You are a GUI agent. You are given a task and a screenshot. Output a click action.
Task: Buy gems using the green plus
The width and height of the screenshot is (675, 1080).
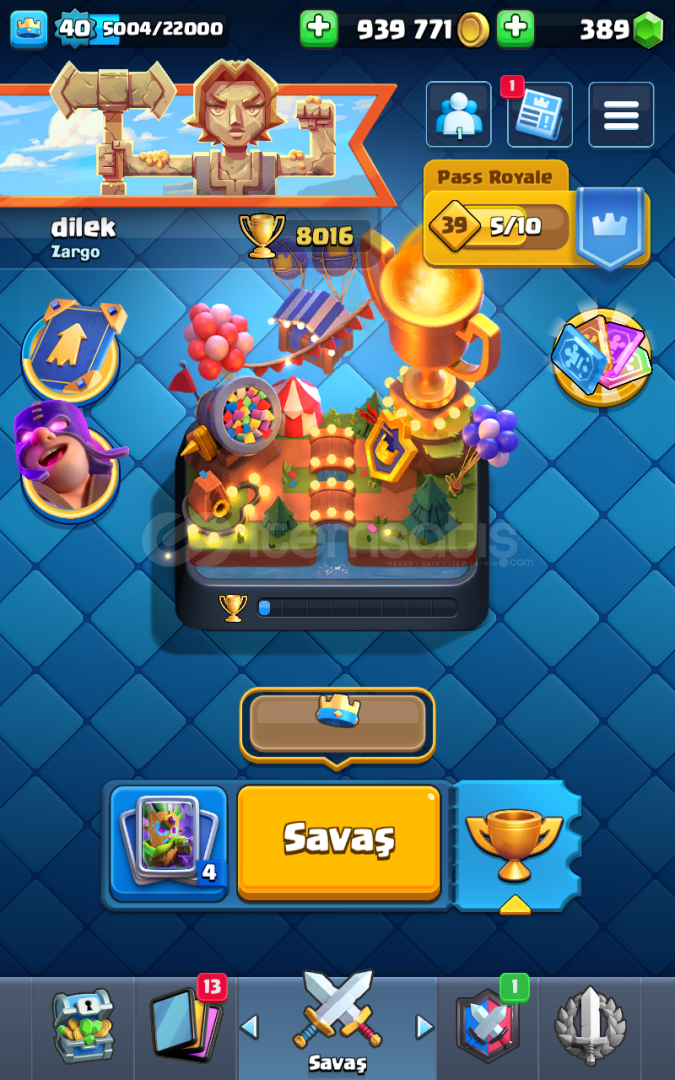click(516, 28)
